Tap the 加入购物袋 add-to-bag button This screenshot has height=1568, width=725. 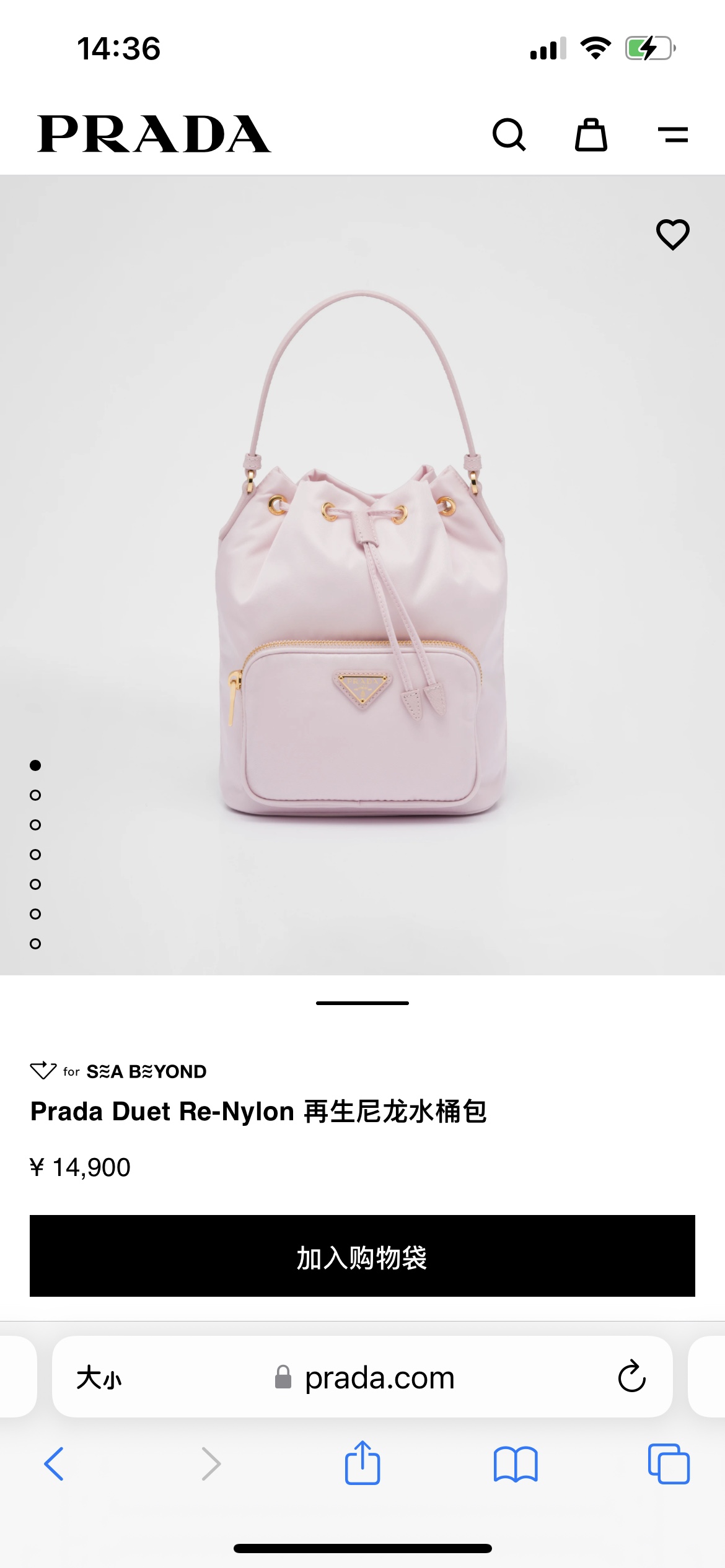tap(362, 1256)
